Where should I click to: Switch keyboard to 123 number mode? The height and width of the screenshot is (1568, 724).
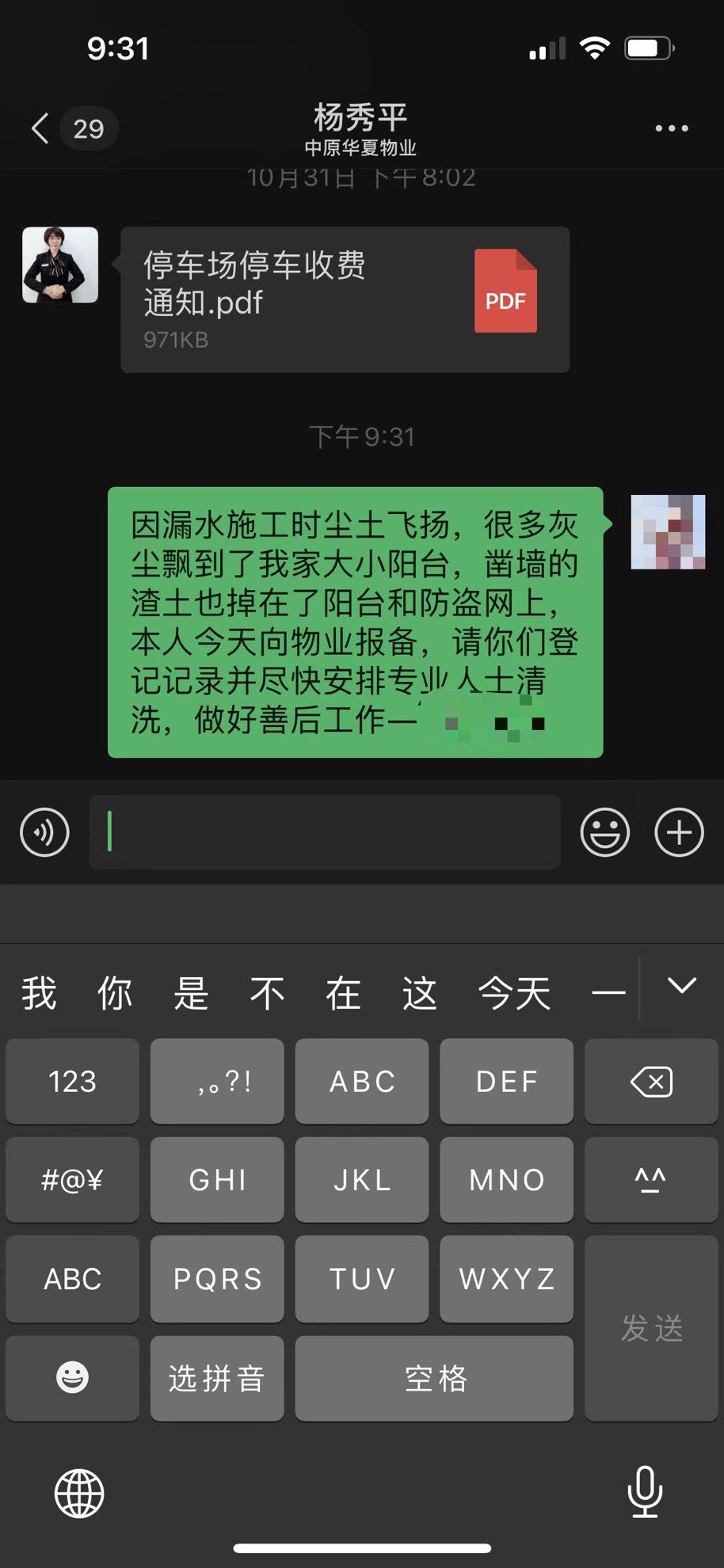[72, 1081]
